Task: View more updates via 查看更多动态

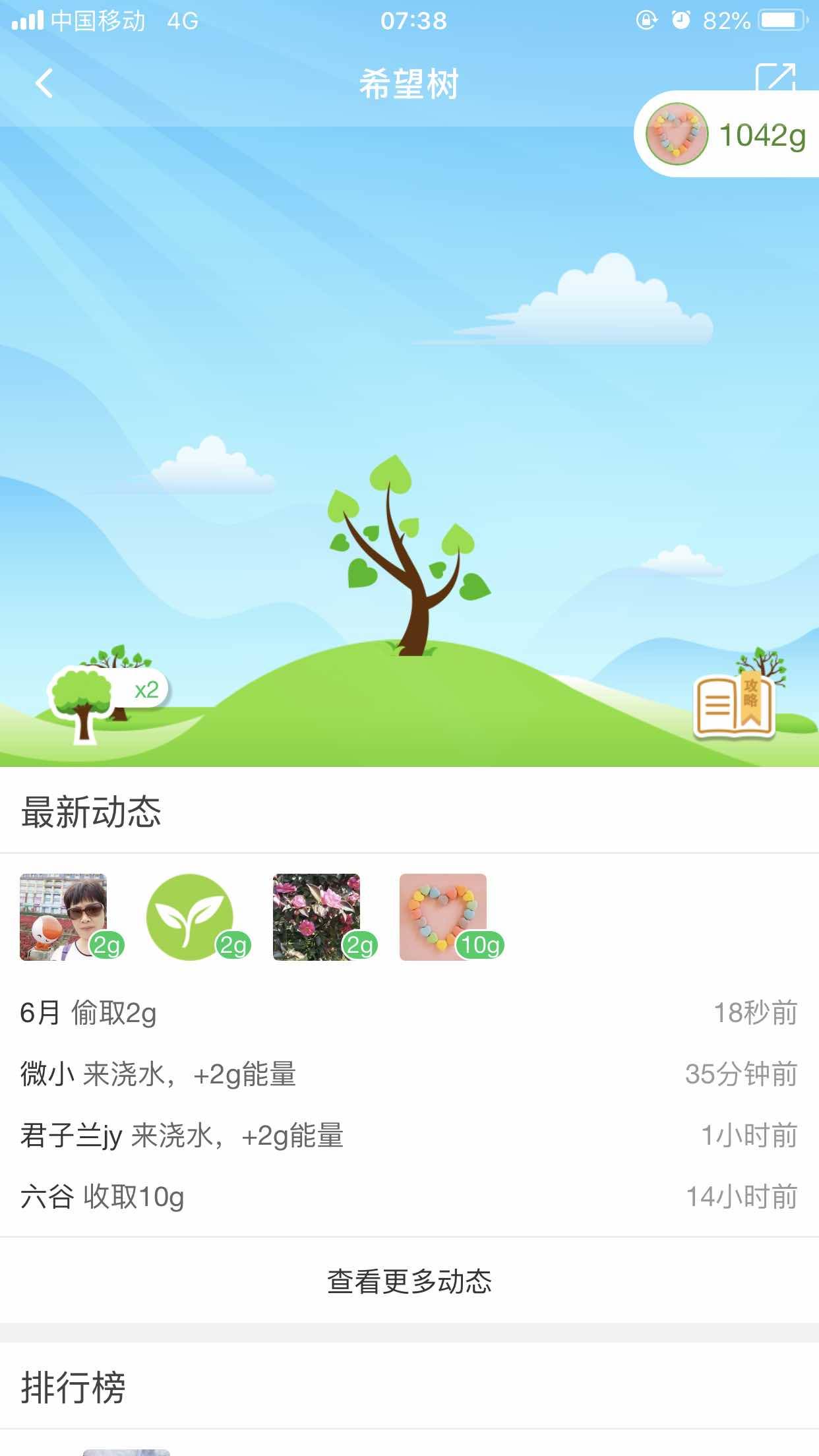Action: pyautogui.click(x=409, y=1281)
